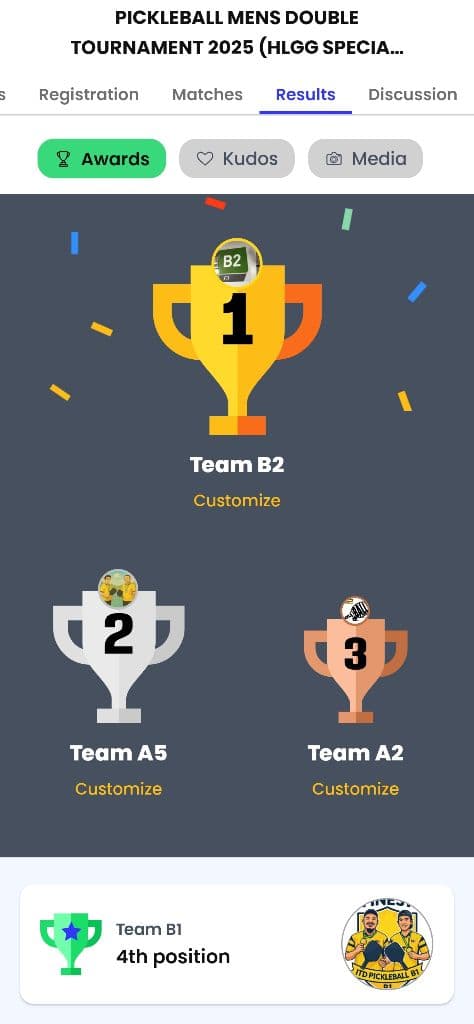Customize the Team A5 second place award

point(118,789)
